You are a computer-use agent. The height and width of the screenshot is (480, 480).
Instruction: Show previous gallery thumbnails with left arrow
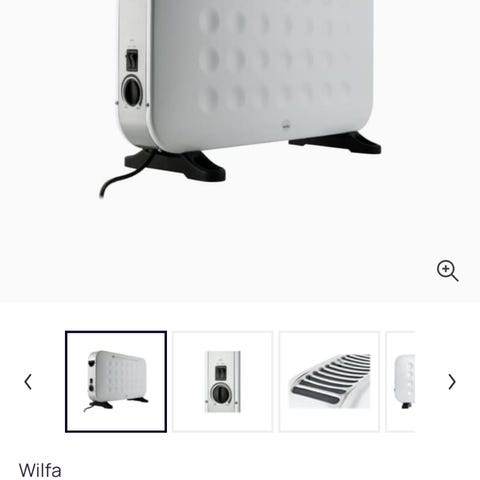(28, 382)
